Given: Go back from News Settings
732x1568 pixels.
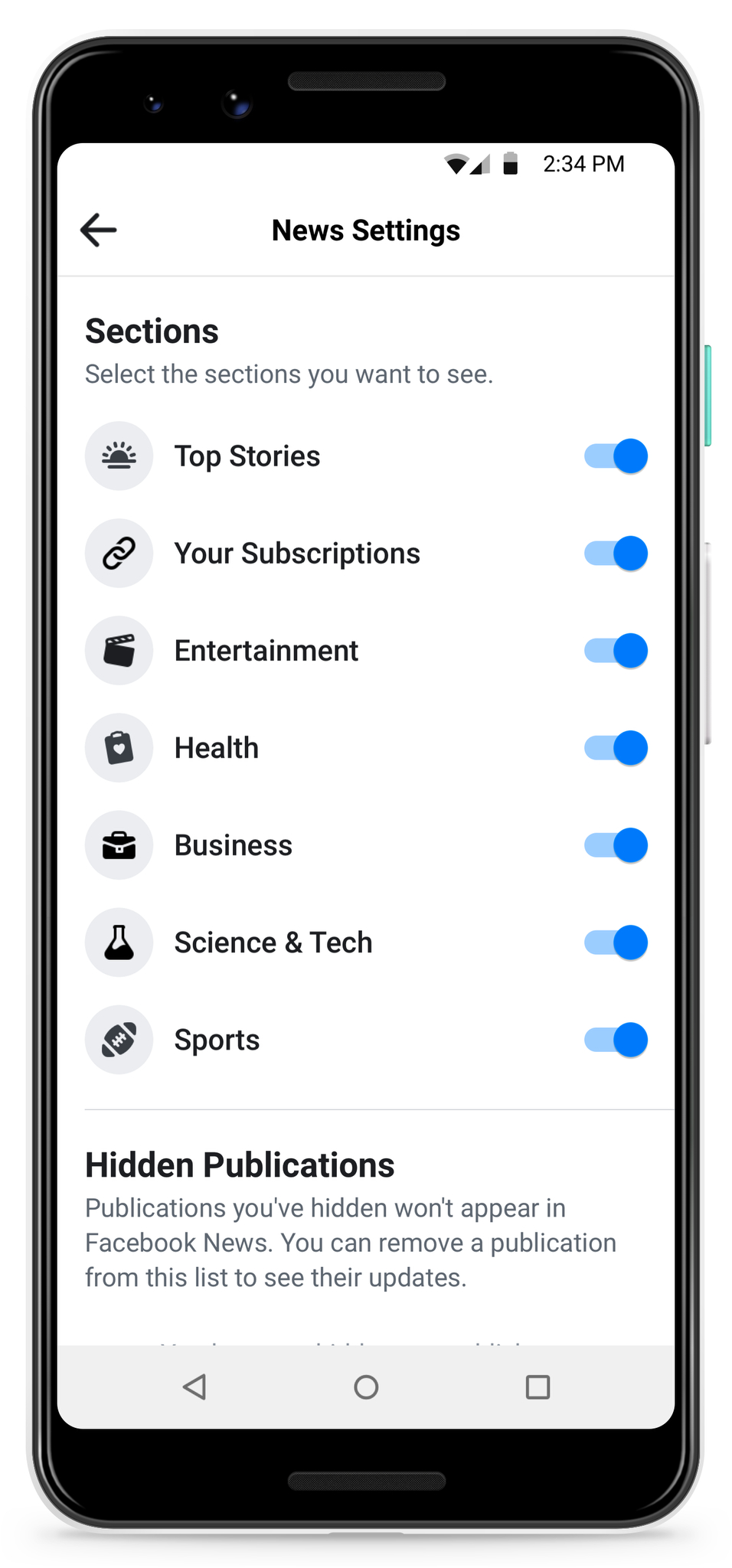Looking at the screenshot, I should tap(99, 230).
